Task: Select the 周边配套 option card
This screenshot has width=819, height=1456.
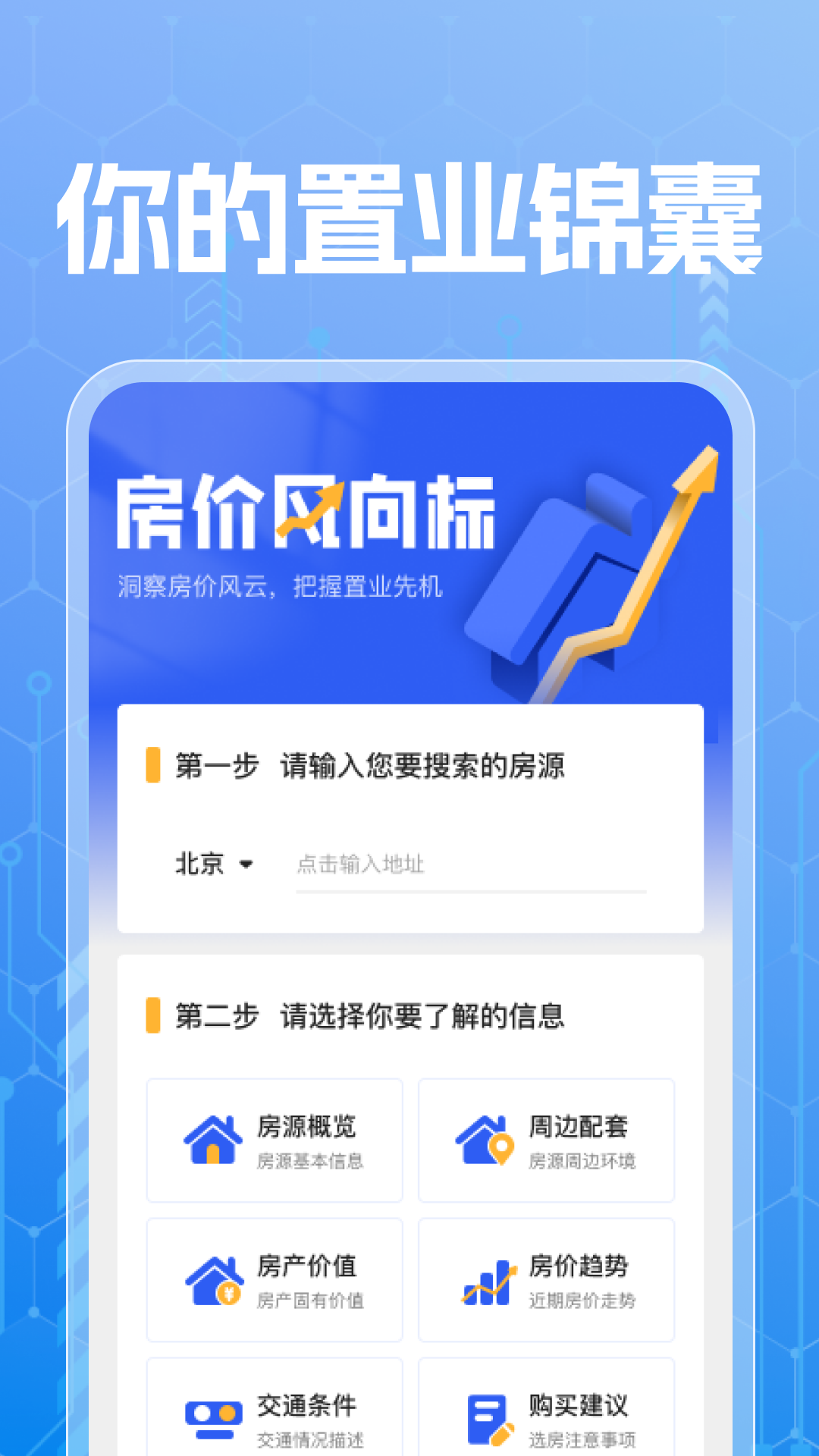Action: (x=548, y=1140)
